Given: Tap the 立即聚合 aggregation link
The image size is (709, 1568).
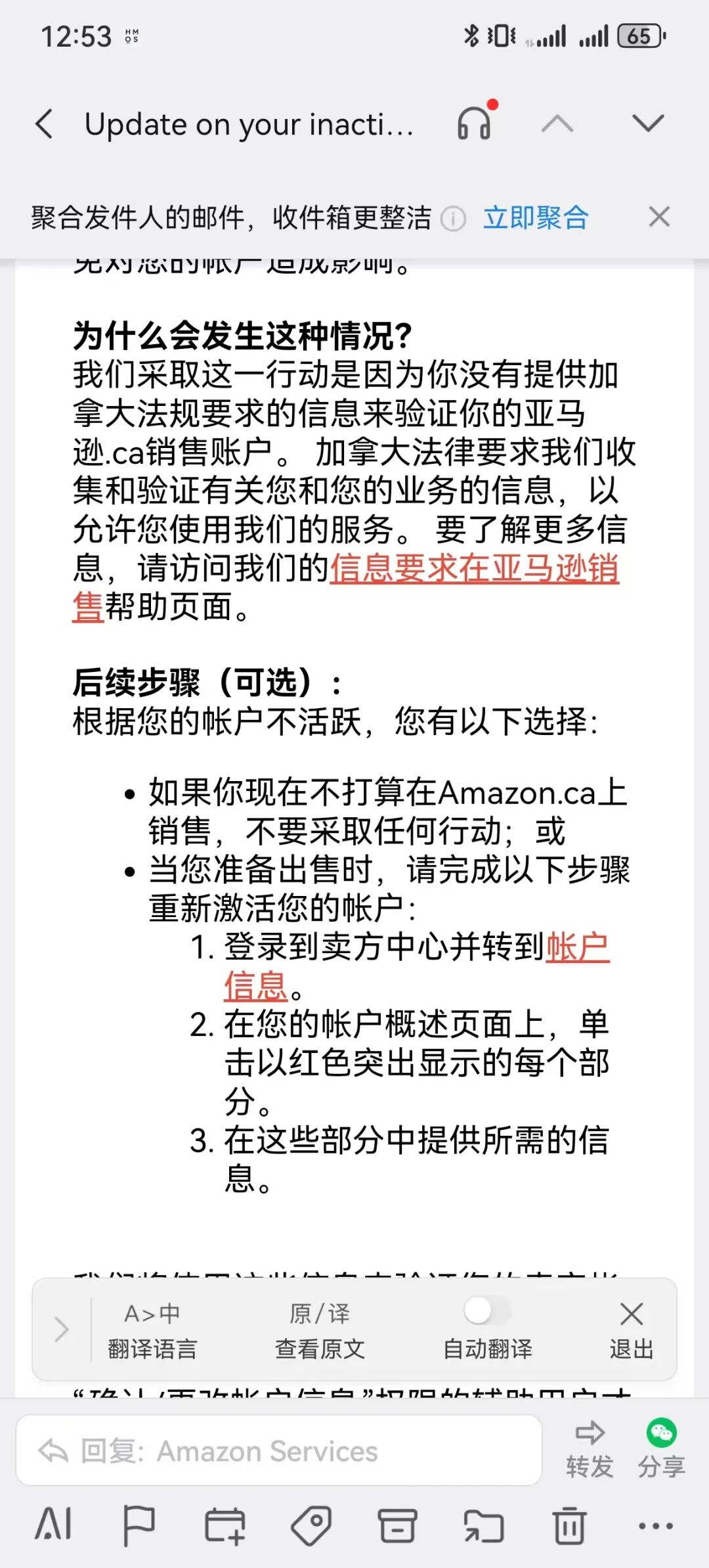Looking at the screenshot, I should click(x=535, y=219).
